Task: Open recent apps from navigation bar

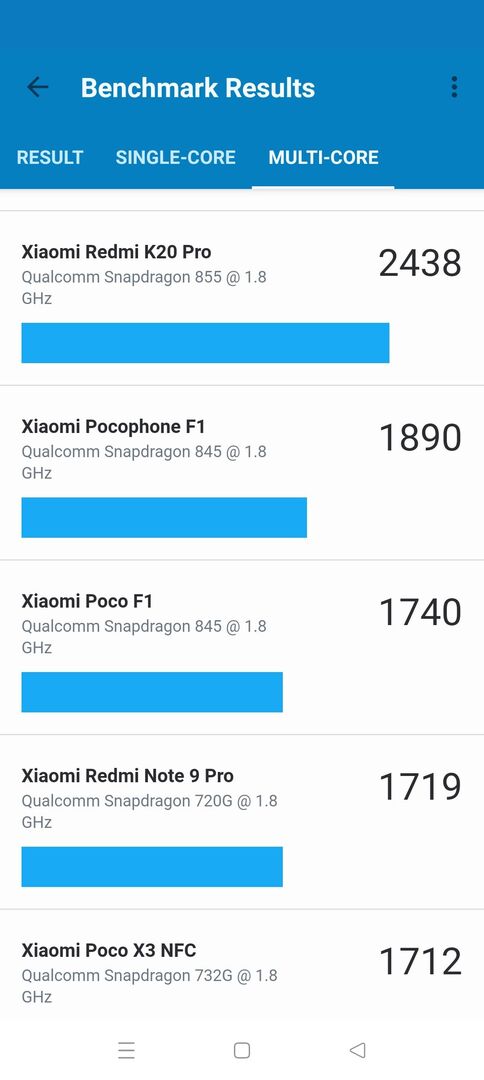Action: (x=127, y=1050)
